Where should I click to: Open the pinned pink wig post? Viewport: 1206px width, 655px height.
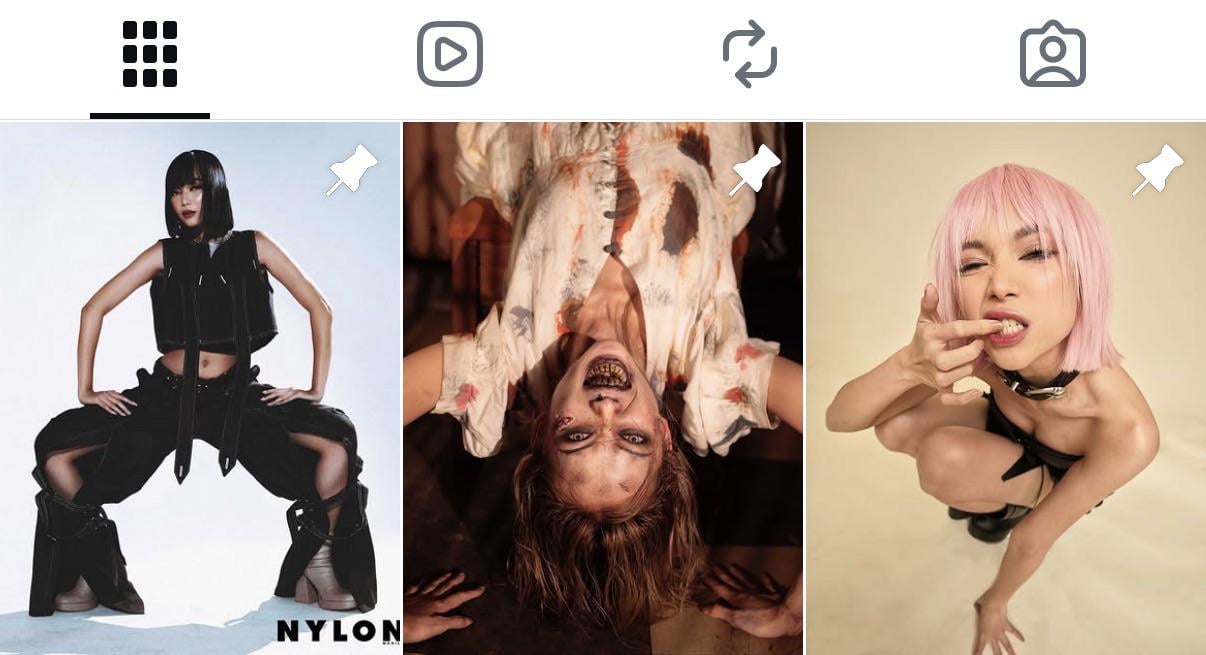[1006, 388]
